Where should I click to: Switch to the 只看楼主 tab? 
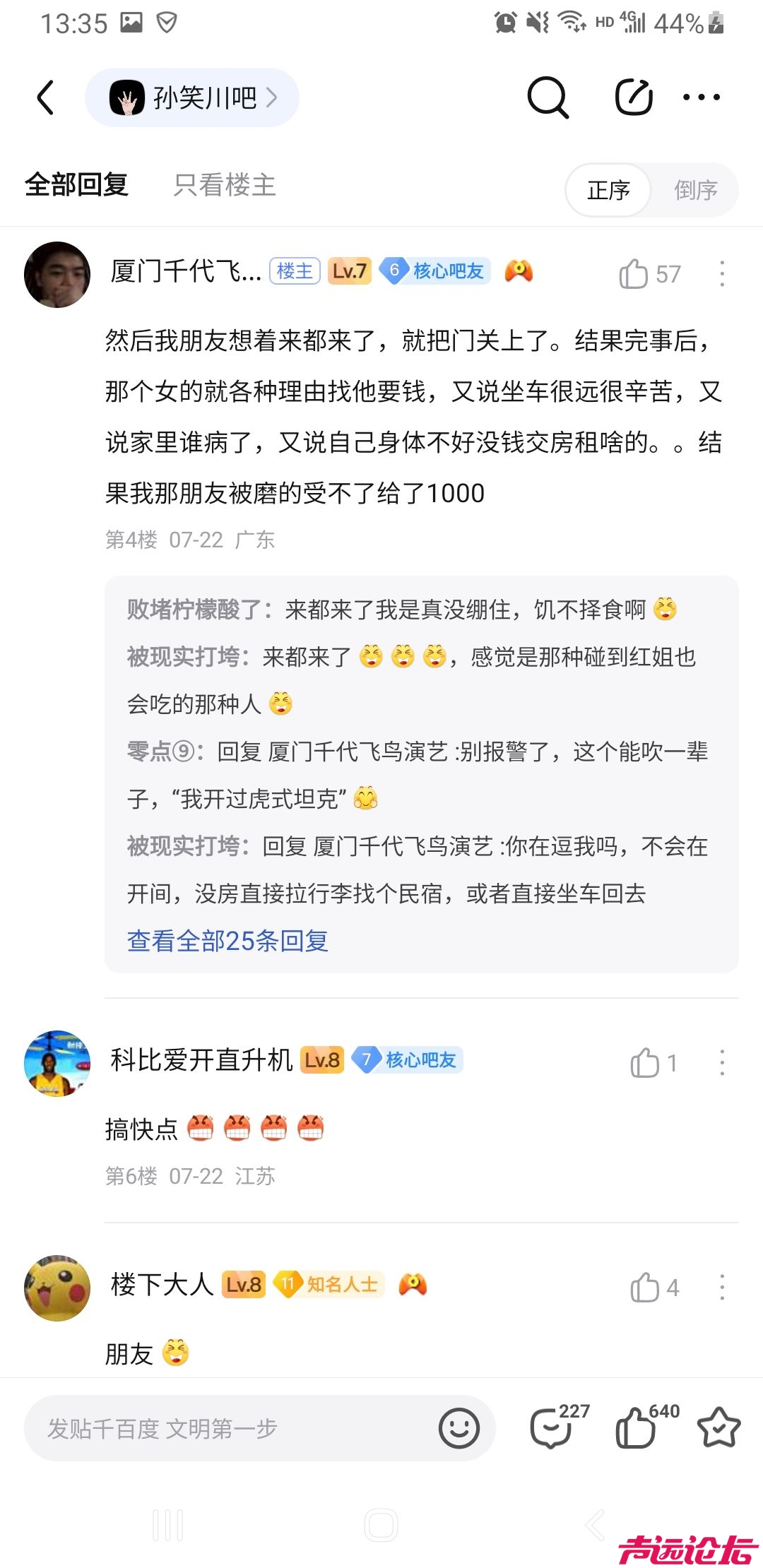tap(225, 185)
